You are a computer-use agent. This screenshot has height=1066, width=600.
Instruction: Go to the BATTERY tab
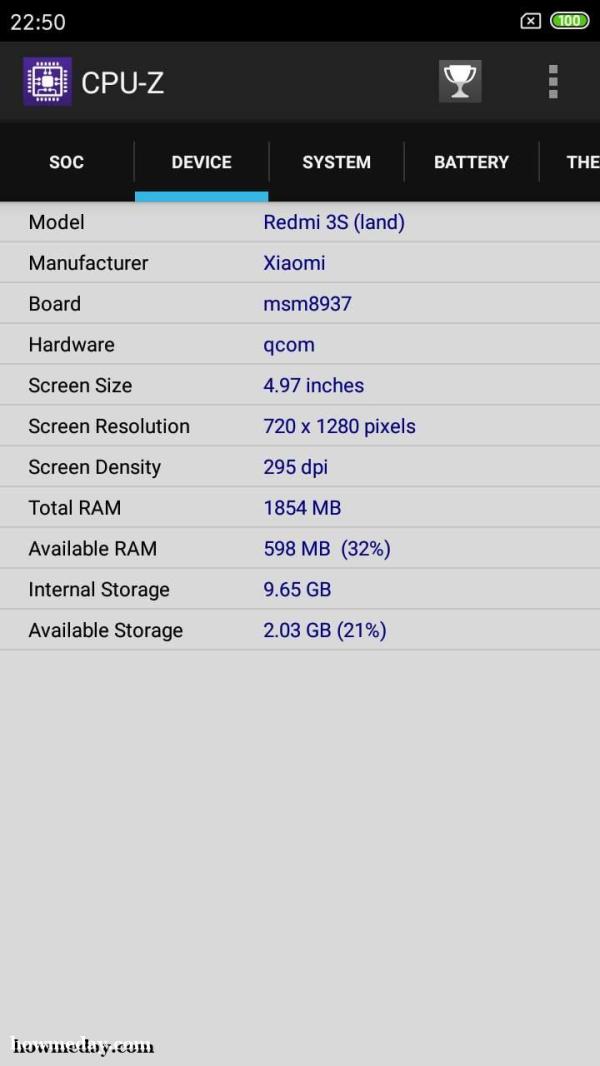(x=471, y=162)
